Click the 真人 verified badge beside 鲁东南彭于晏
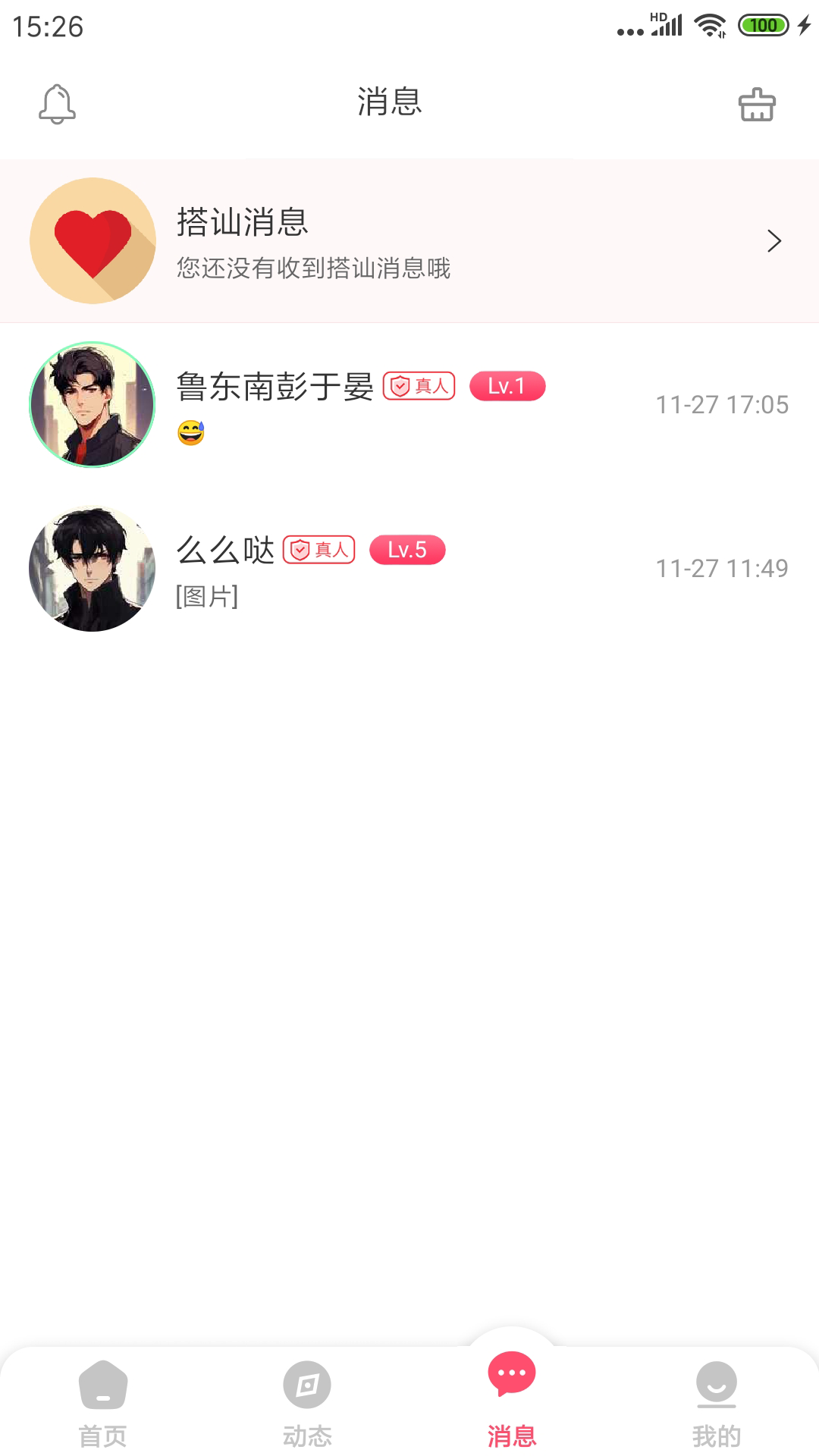The height and width of the screenshot is (1456, 819). (x=418, y=386)
